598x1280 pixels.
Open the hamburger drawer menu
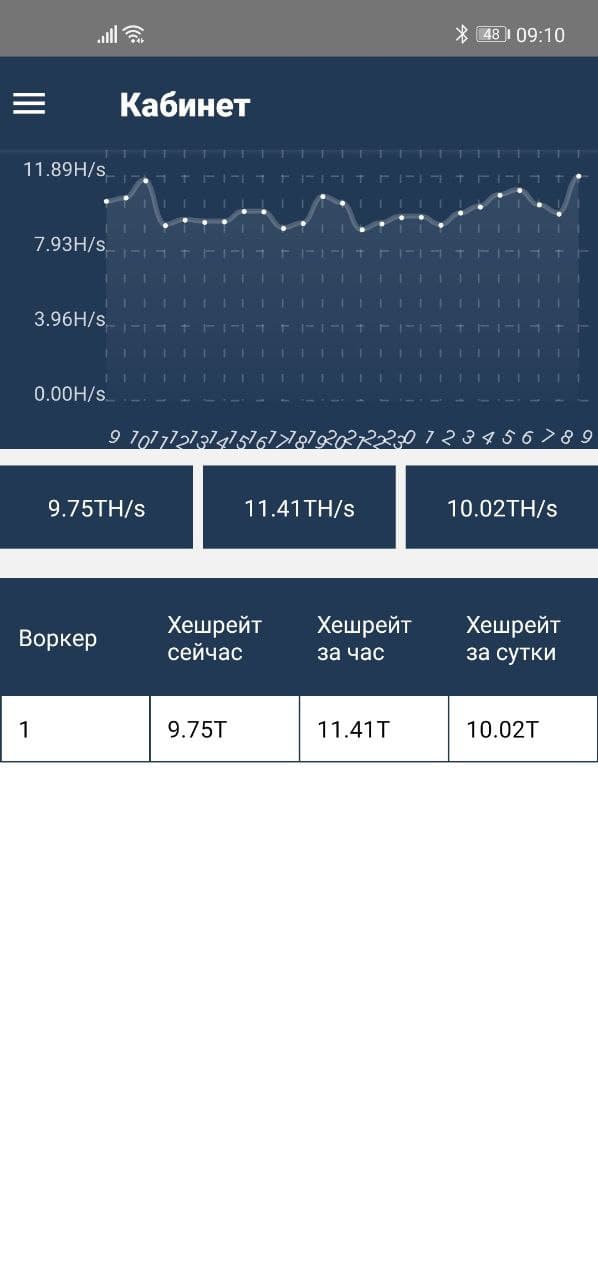tap(29, 104)
